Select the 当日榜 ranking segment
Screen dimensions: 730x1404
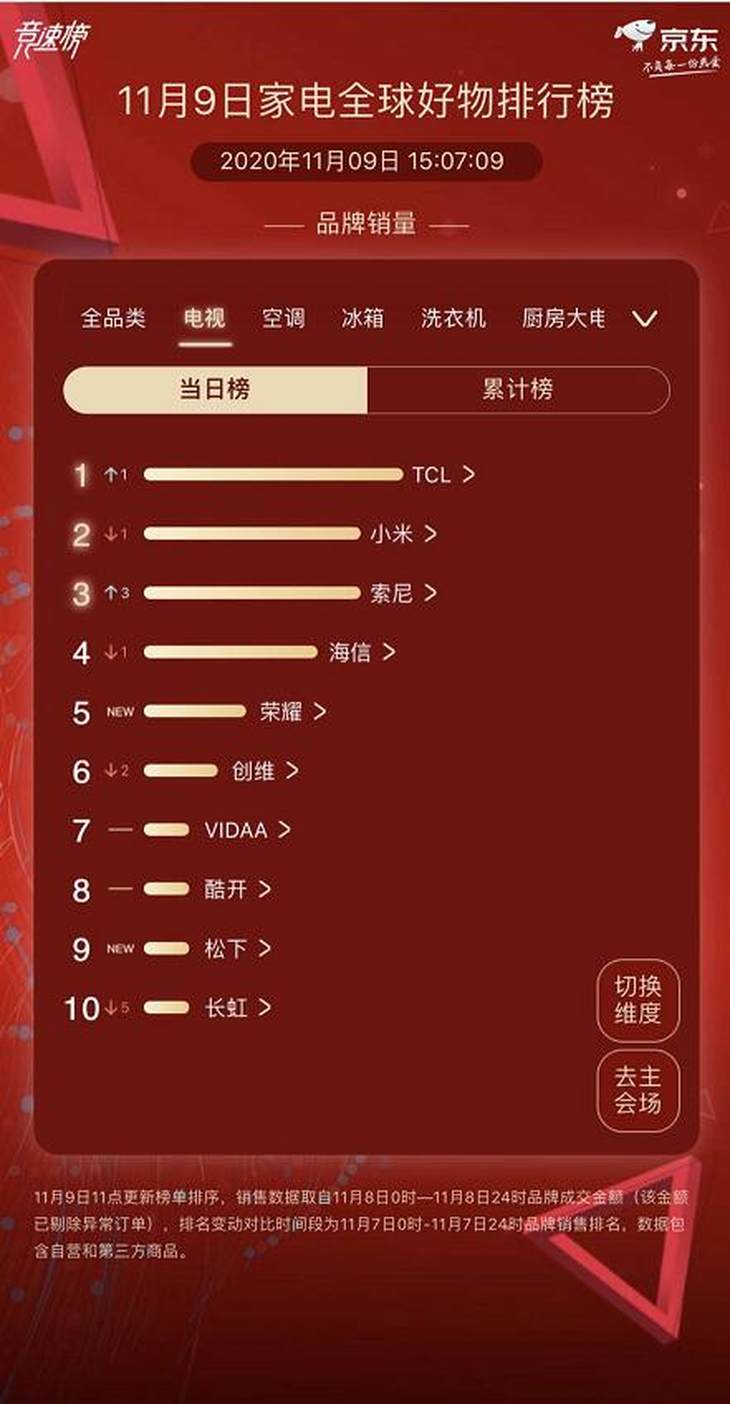tap(215, 390)
